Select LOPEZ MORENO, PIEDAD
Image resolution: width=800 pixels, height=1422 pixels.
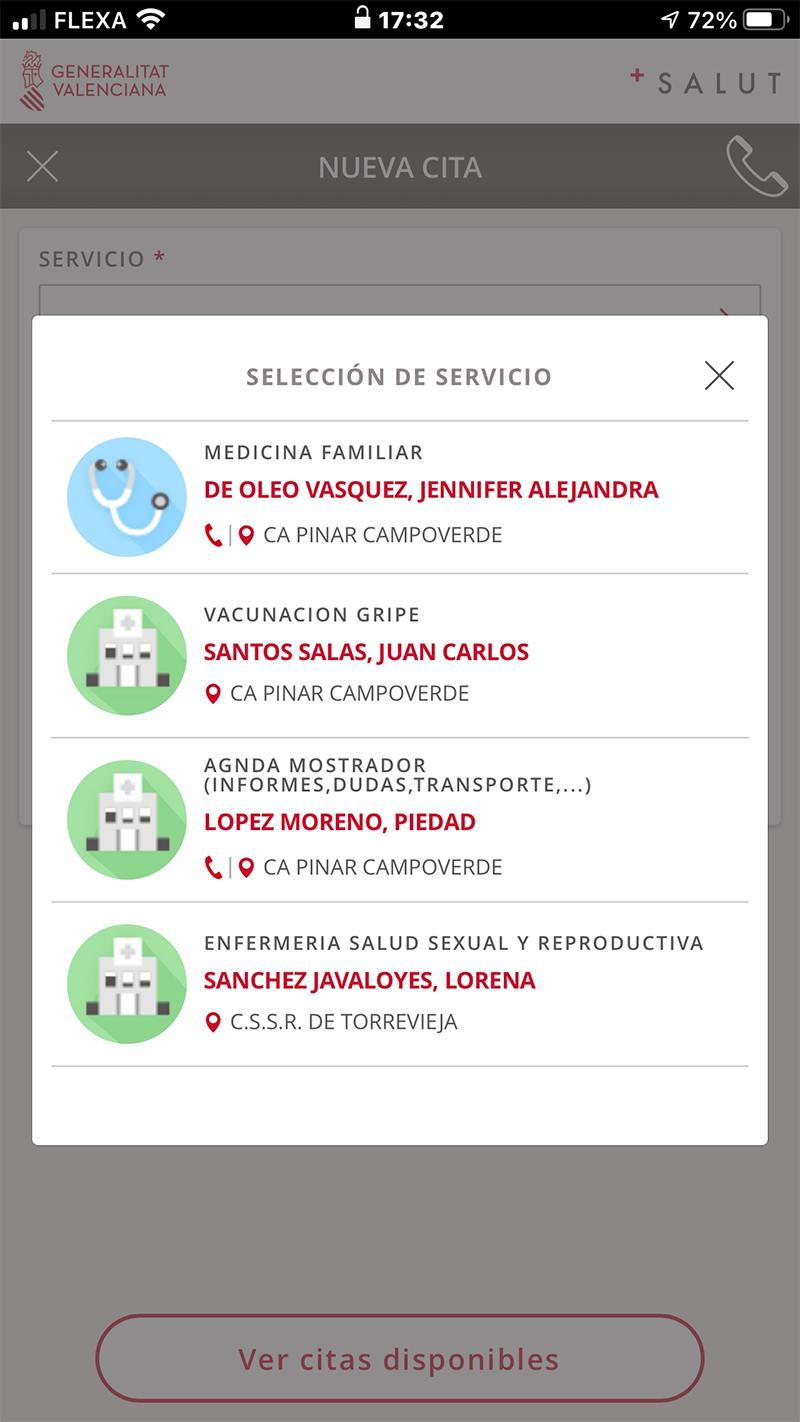coord(339,822)
